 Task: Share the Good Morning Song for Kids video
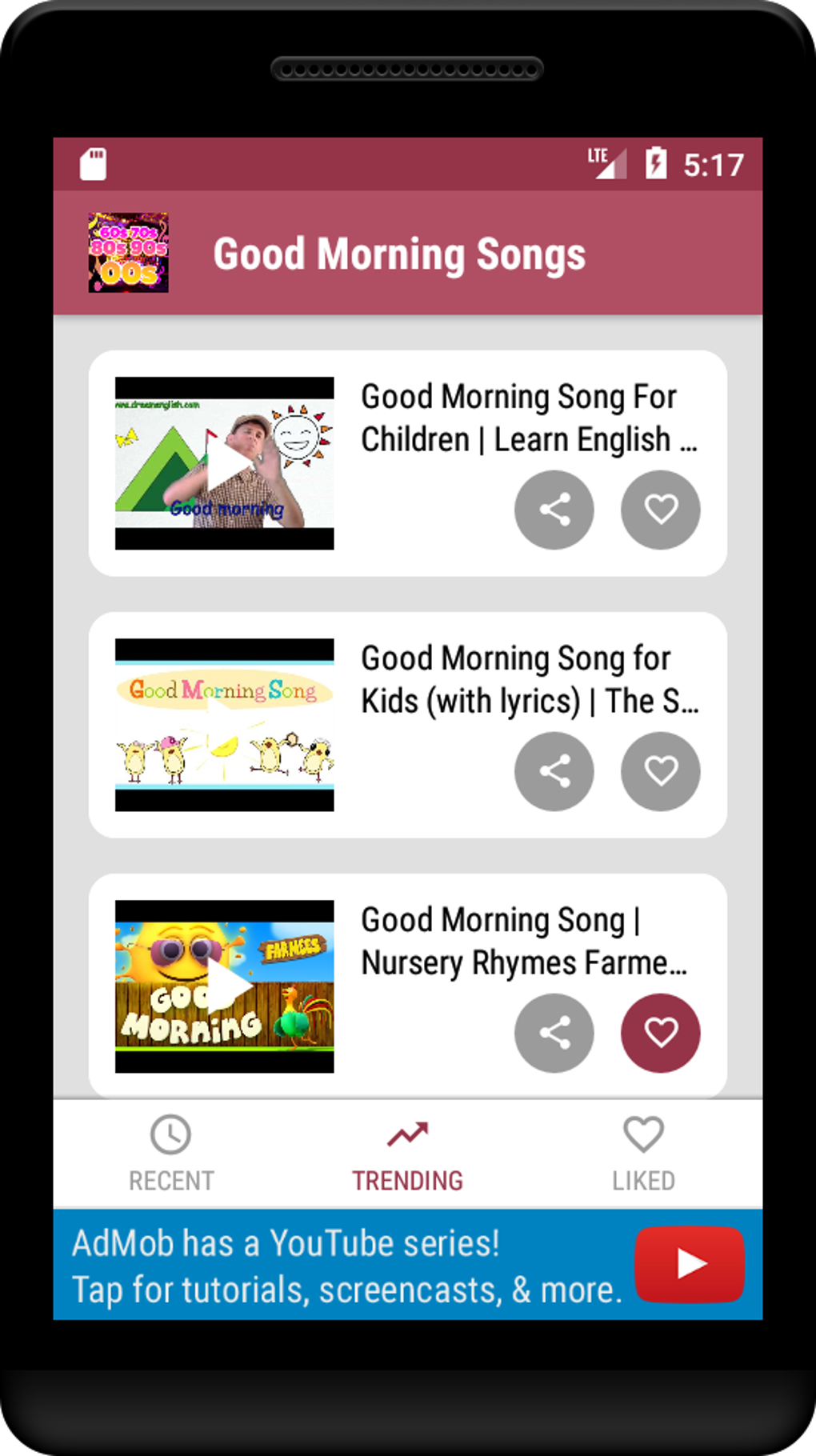point(554,771)
